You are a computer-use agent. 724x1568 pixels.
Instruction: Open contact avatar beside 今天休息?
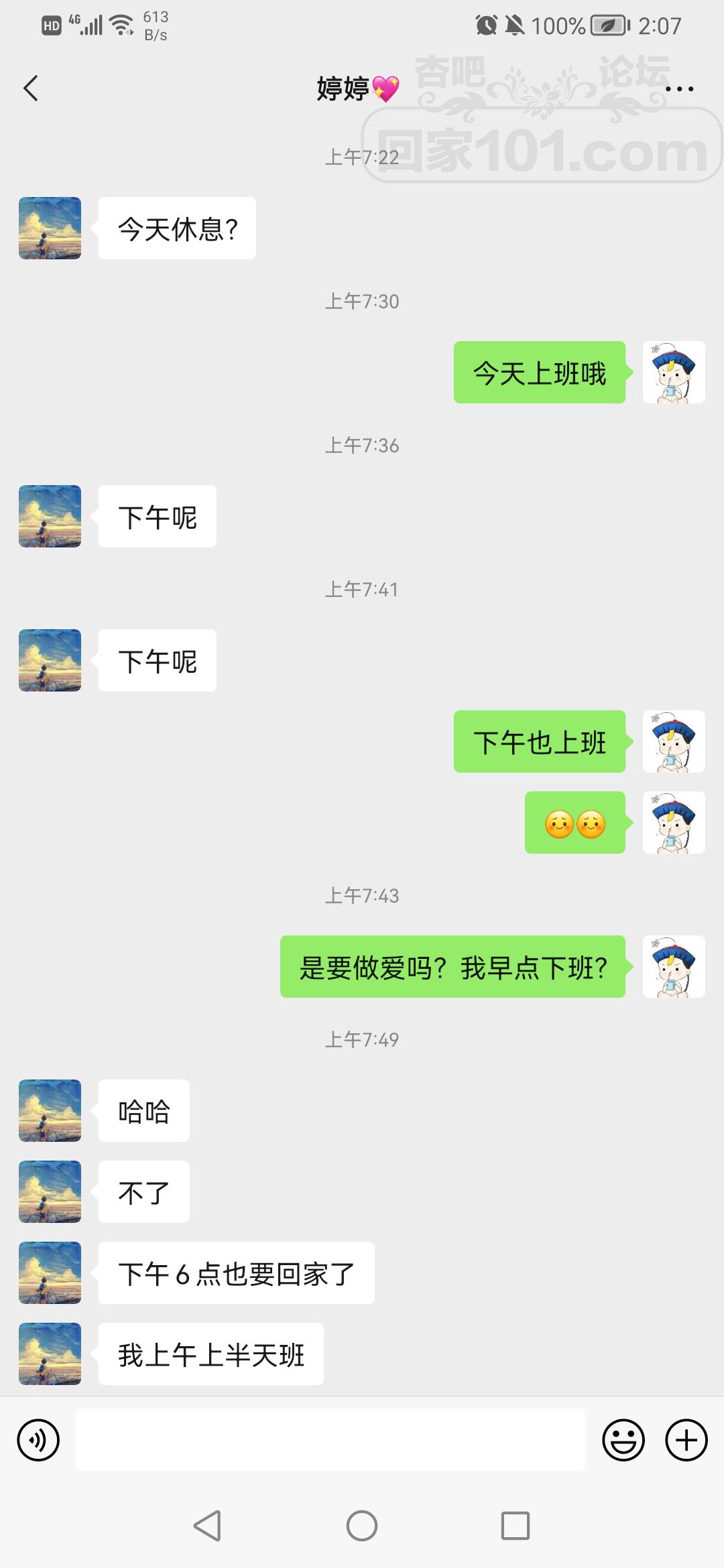(x=50, y=228)
